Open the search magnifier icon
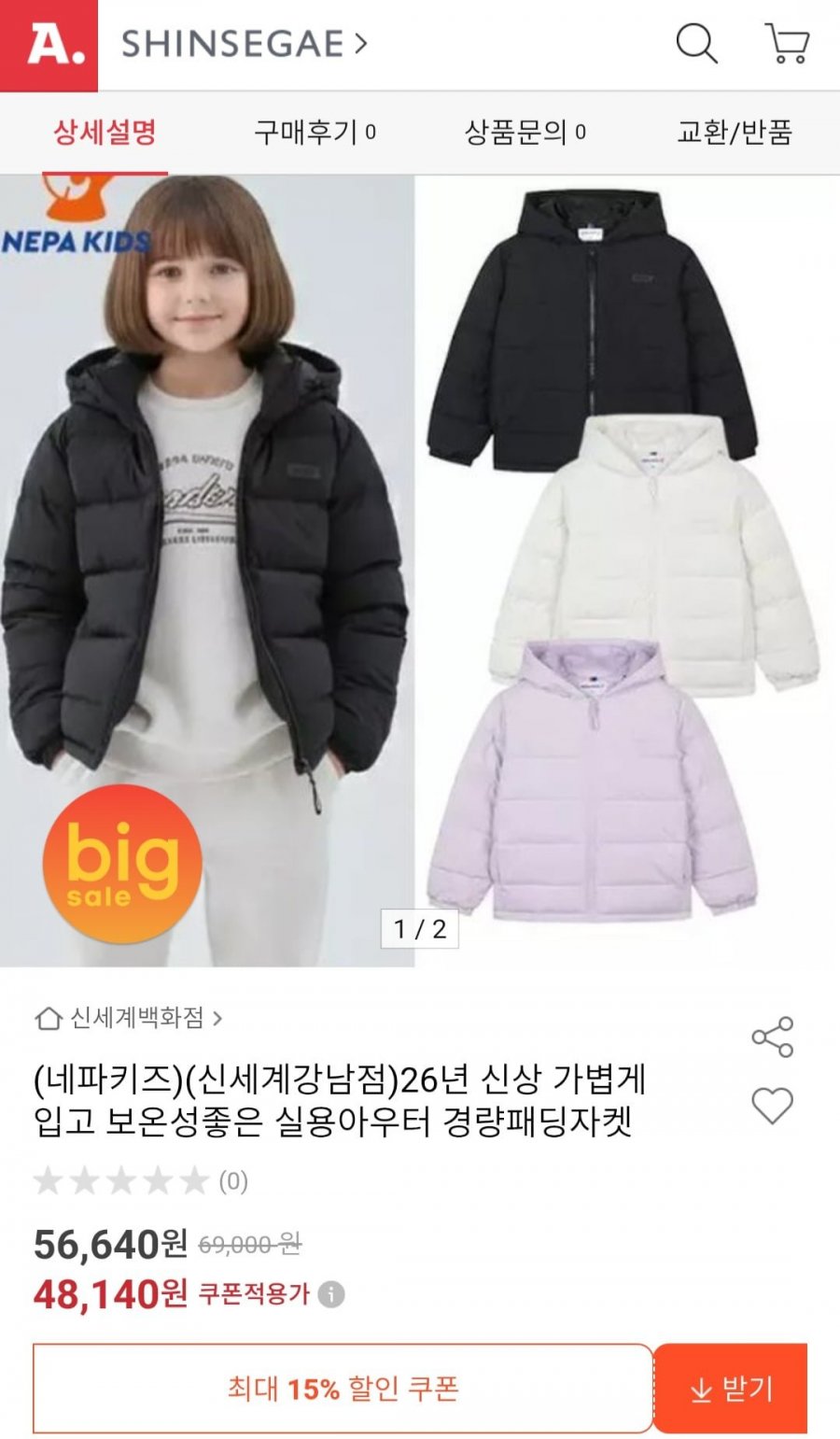The height and width of the screenshot is (1439, 840). click(696, 44)
